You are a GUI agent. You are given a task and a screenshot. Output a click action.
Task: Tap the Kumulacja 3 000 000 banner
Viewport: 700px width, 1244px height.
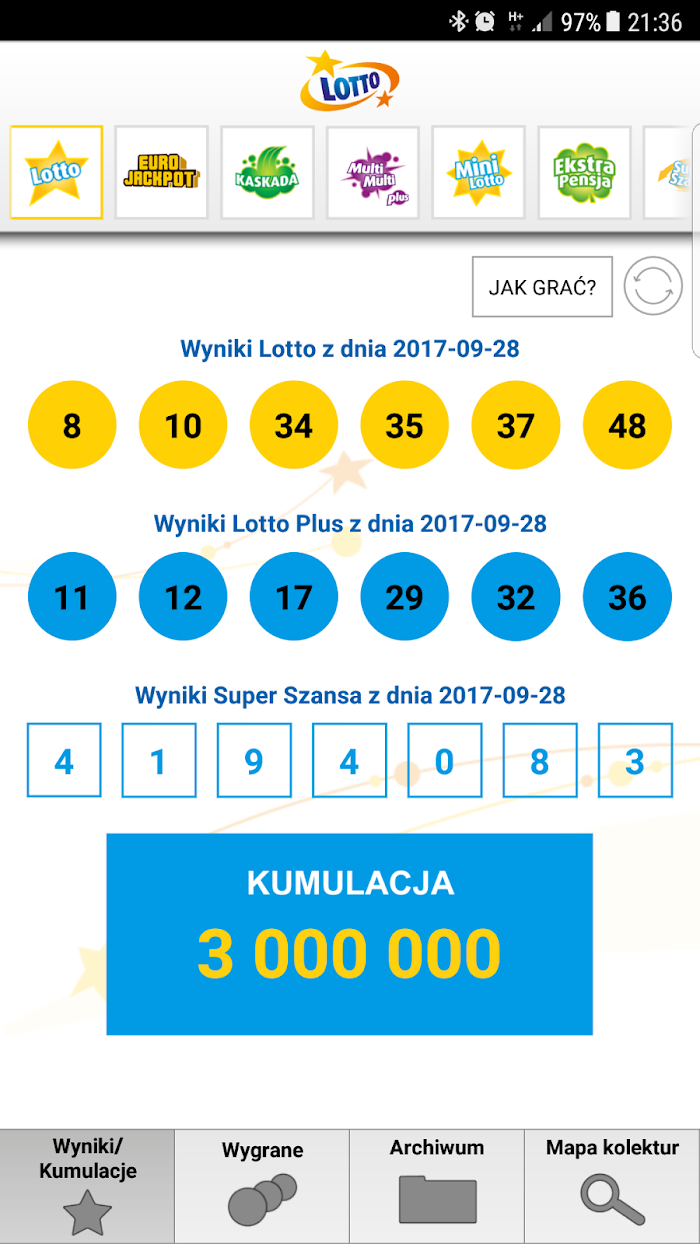point(349,934)
